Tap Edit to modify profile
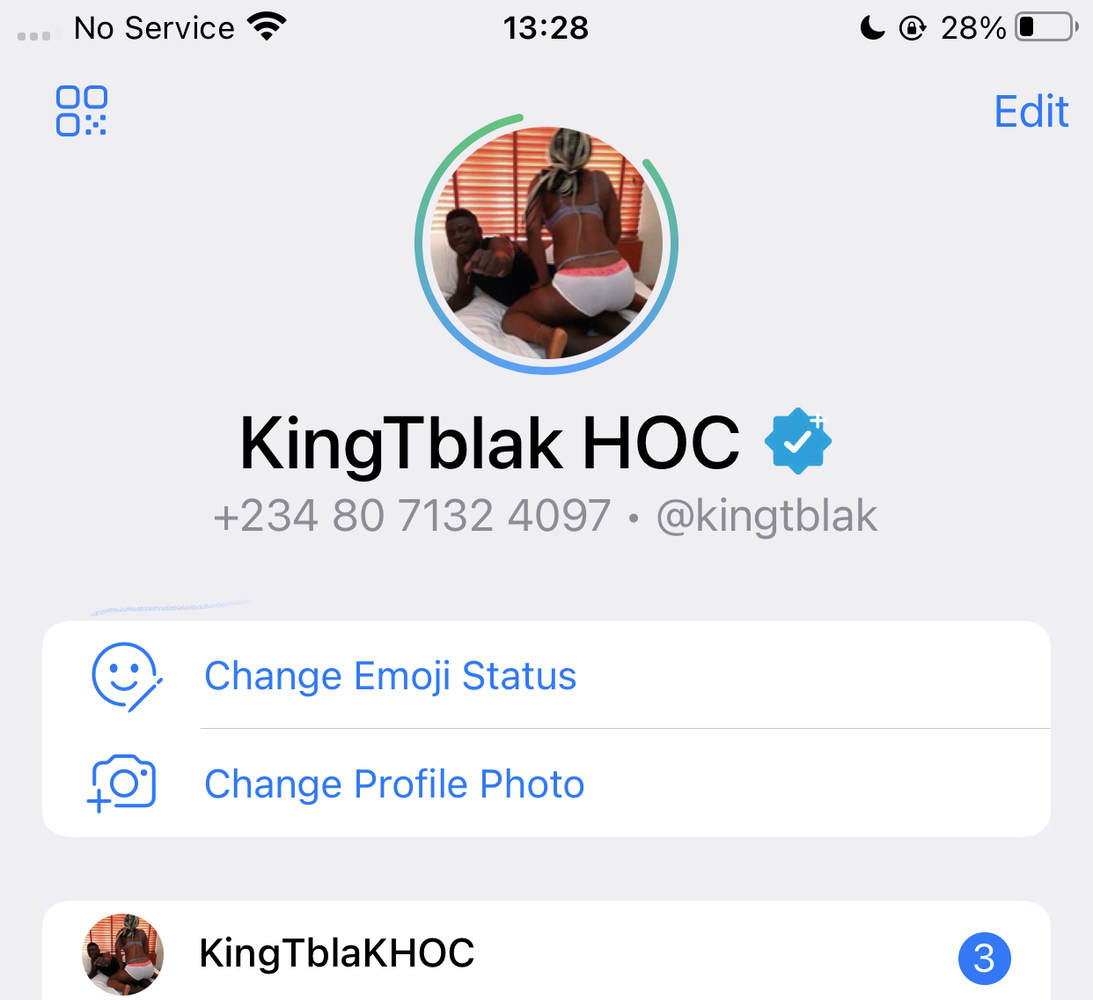The height and width of the screenshot is (1000, 1093). tap(1031, 112)
